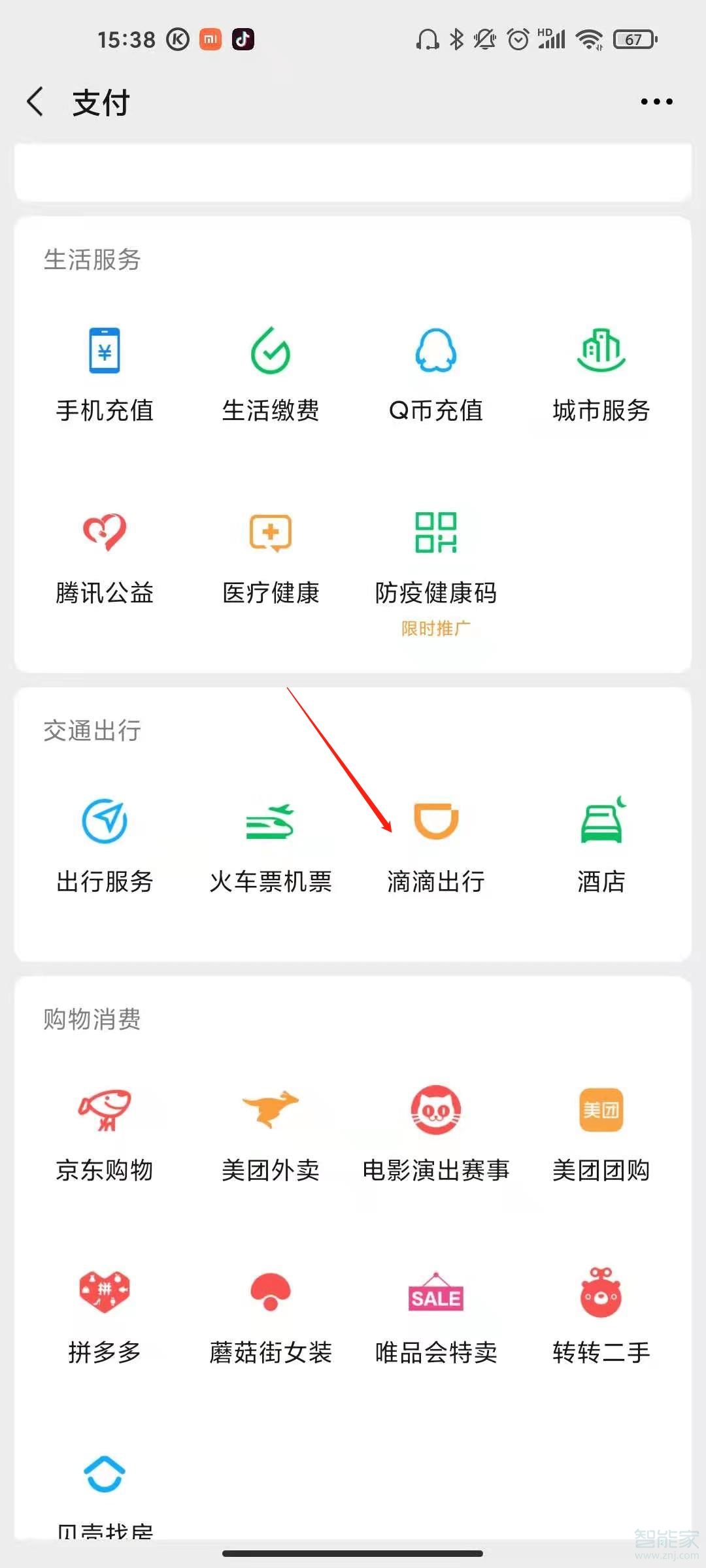Open 火车票机票 train and flight tickets

tap(271, 846)
